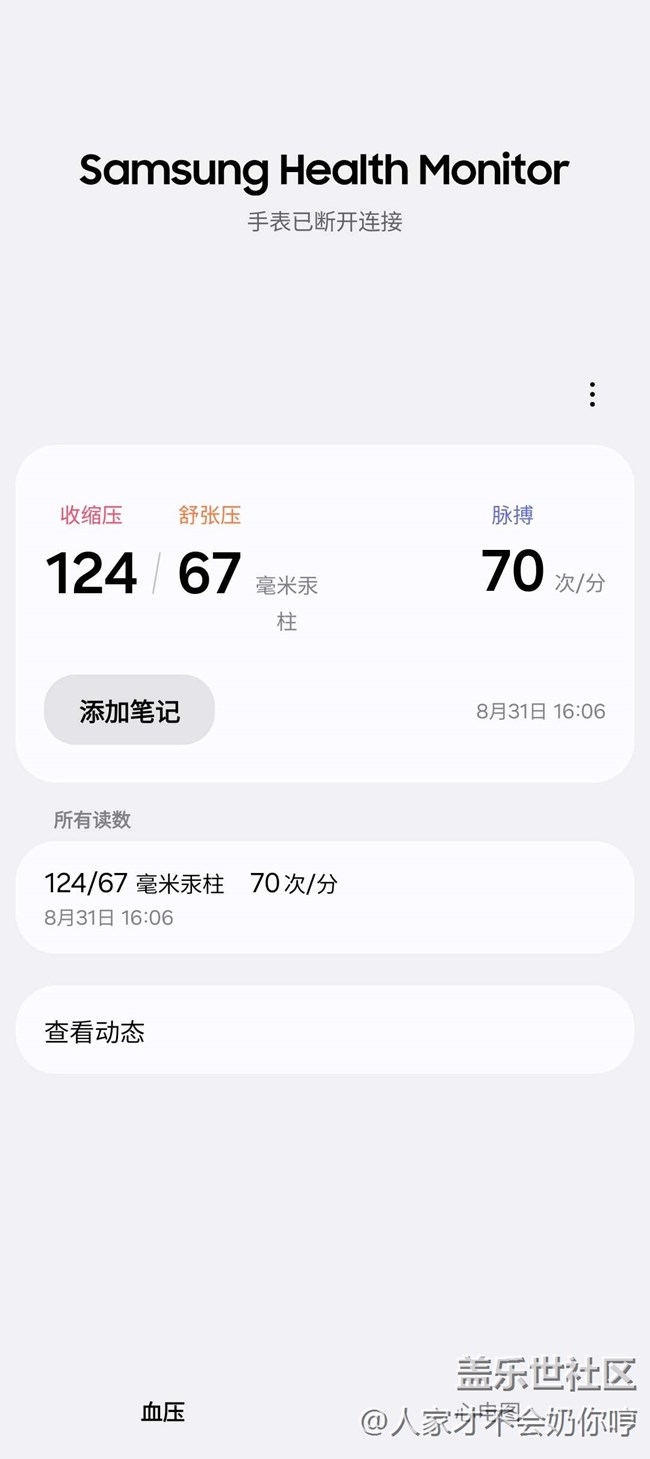Open 查看动态
Viewport: 650px width, 1459px height.
point(324,1031)
